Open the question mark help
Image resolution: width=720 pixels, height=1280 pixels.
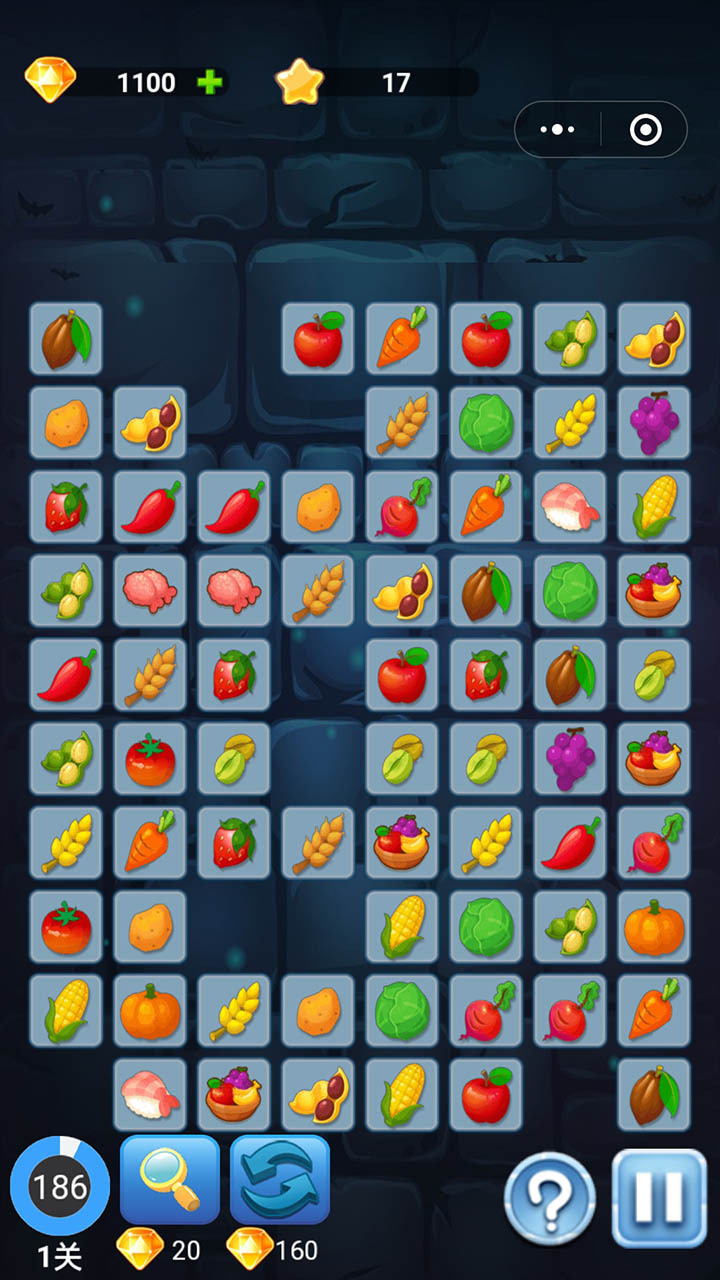pos(549,1199)
